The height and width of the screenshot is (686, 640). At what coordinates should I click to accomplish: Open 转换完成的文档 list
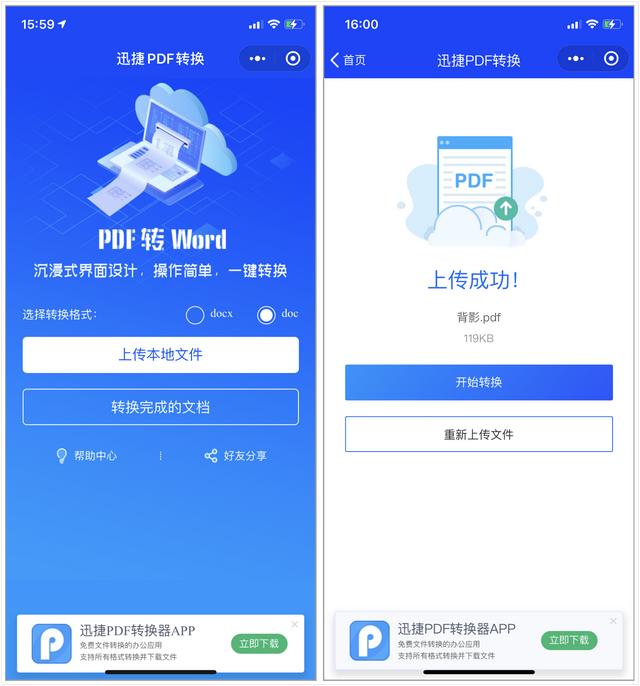coord(160,407)
